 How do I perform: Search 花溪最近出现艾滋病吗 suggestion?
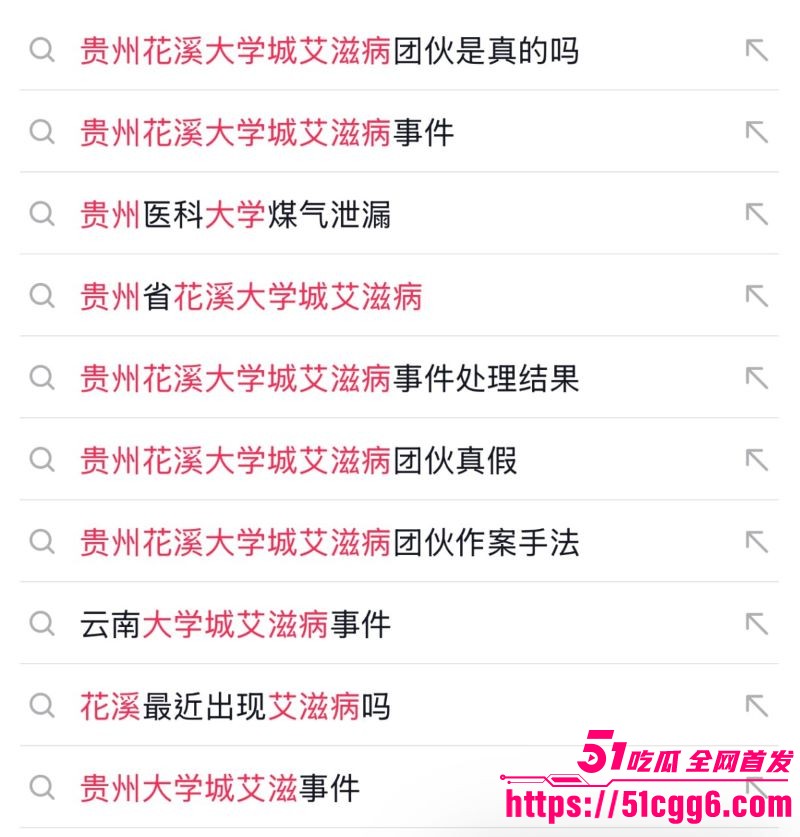coord(235,707)
